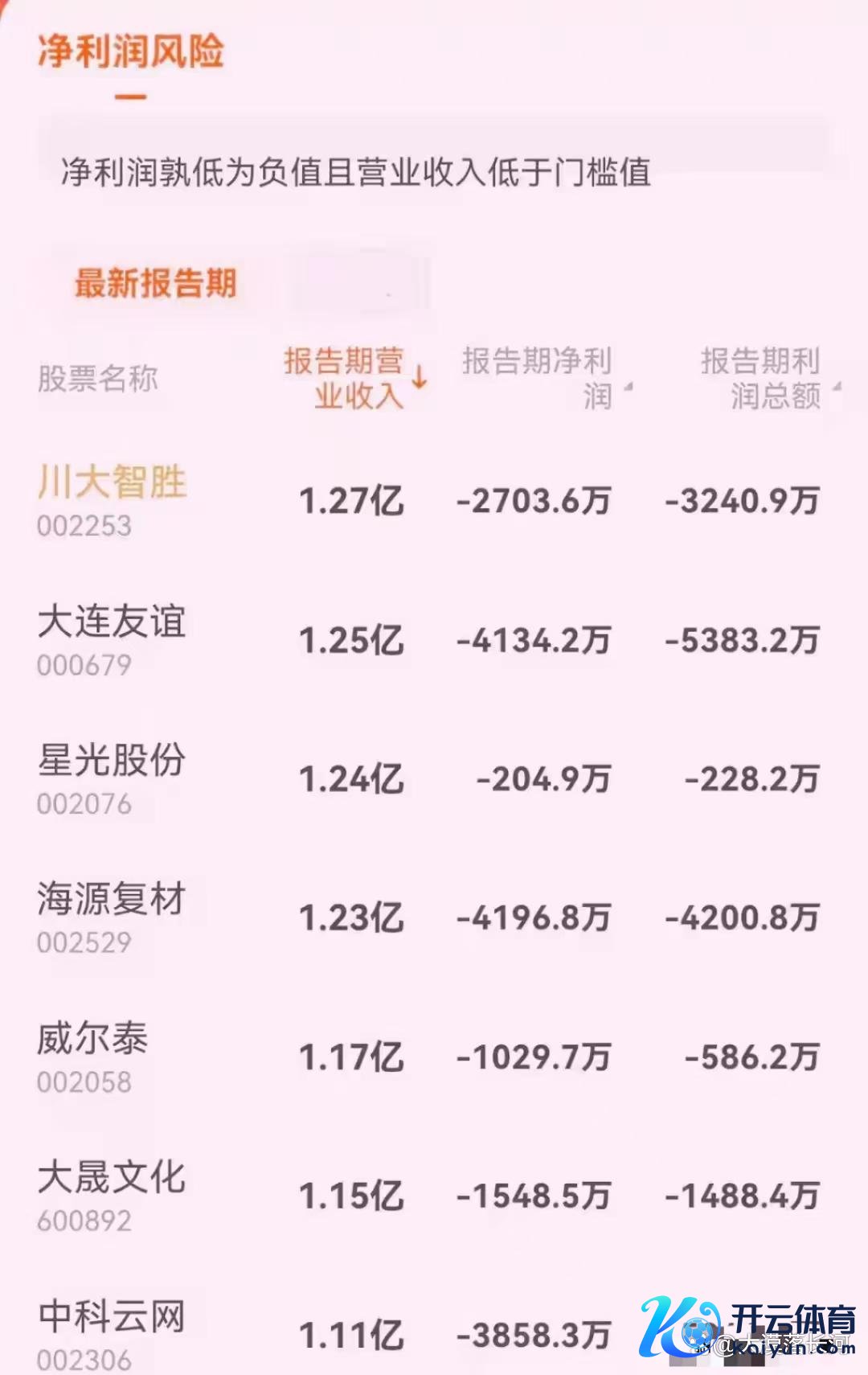
Task: Open stock 中科云网 002306
Action: point(112,1333)
